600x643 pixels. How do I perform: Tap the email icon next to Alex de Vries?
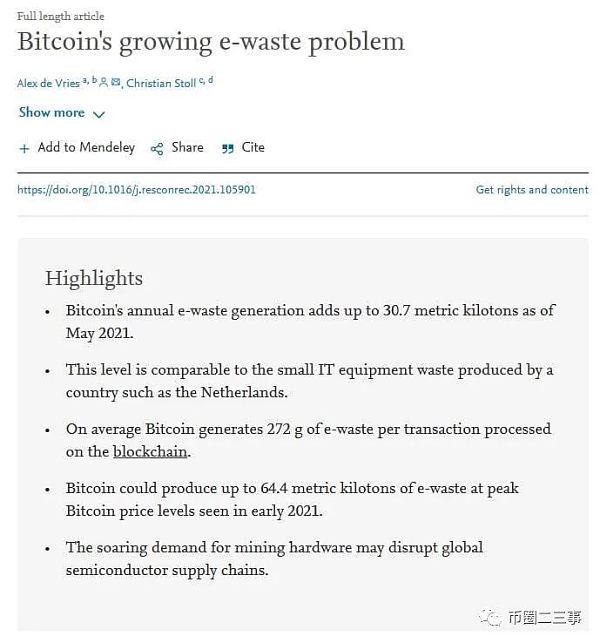coord(116,83)
